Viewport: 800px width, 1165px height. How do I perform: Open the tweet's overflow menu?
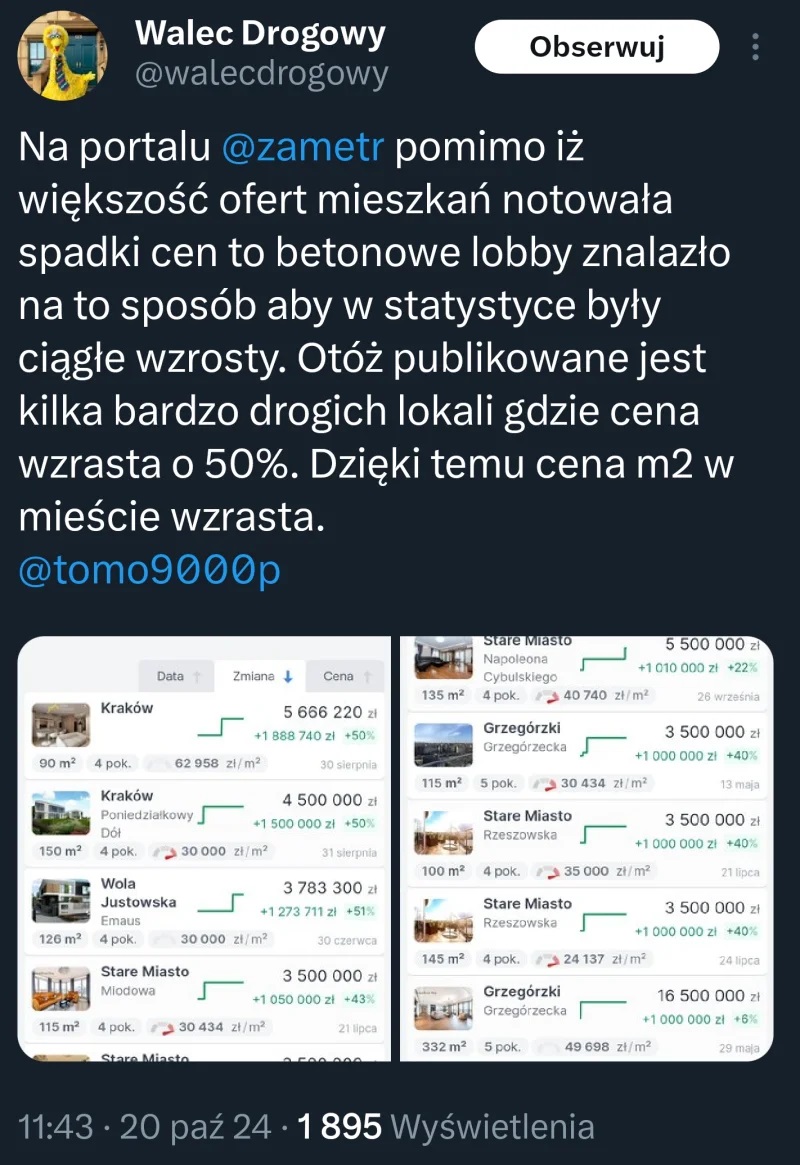[755, 47]
